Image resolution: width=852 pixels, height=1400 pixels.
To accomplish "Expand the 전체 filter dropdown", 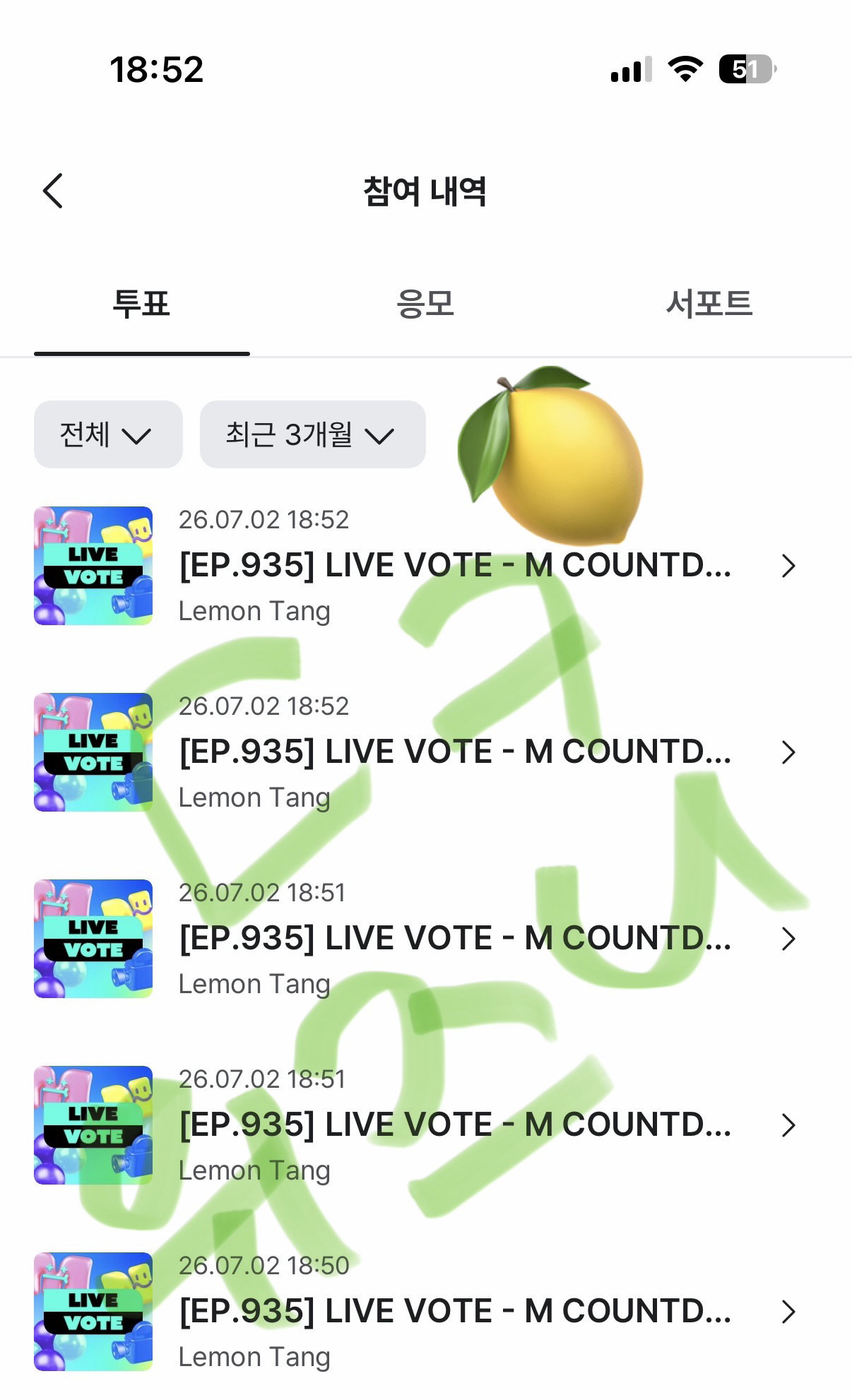I will 108,434.
